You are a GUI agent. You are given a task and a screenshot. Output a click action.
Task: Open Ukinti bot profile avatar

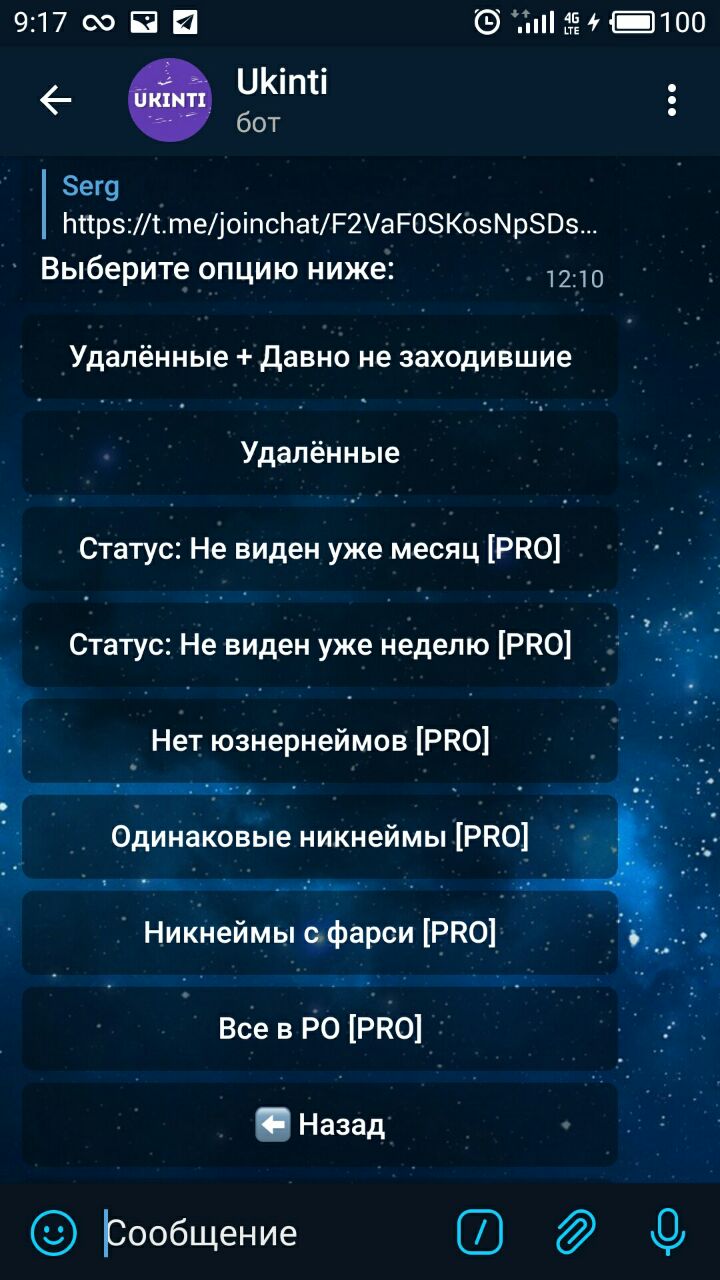(x=170, y=100)
